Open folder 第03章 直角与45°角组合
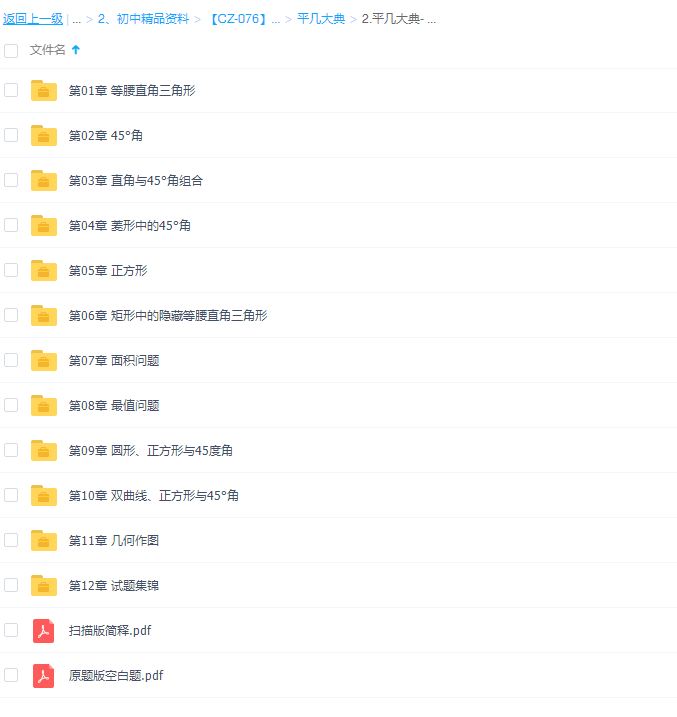677x717 pixels. point(135,181)
